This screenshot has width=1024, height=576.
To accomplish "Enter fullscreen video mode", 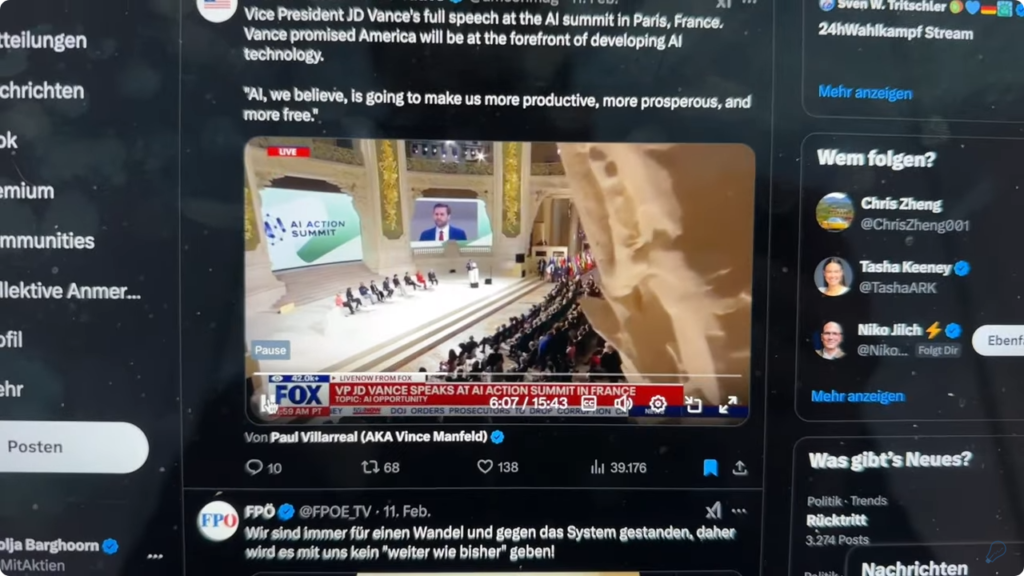I will pos(728,404).
